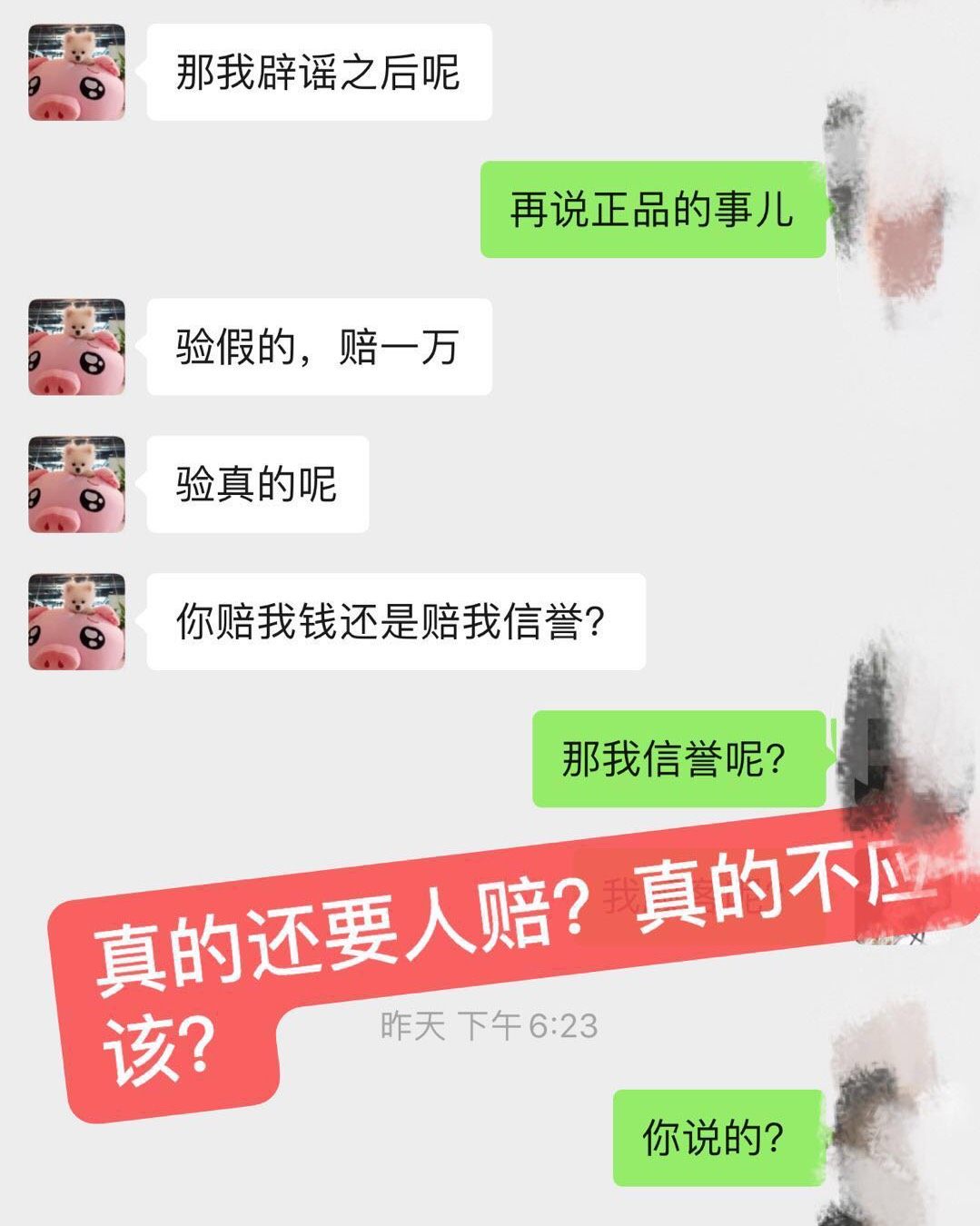Select the green bubble '那我信誉呢?'
Screen dimensions: 980x1226
677,754
